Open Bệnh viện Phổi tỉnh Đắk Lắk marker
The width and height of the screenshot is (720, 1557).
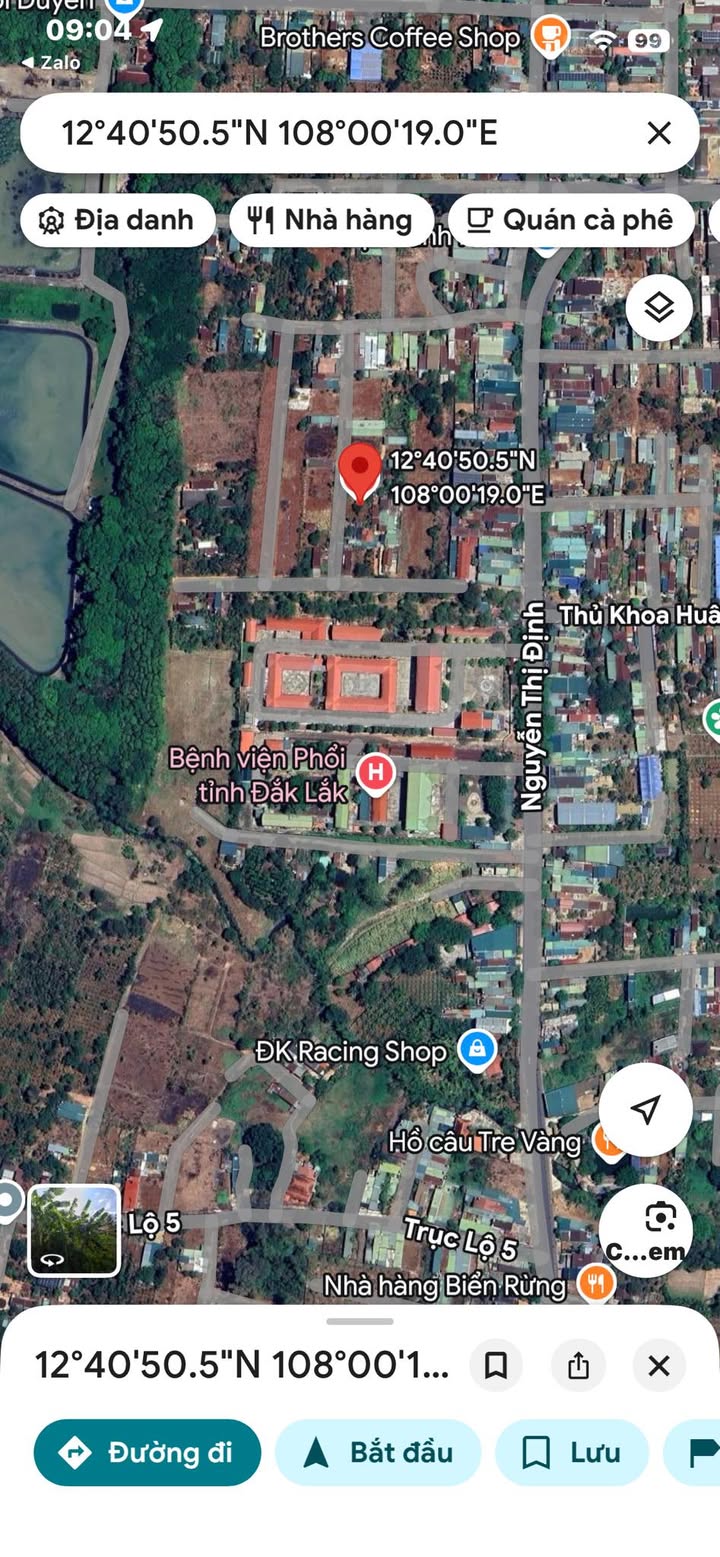click(x=376, y=773)
